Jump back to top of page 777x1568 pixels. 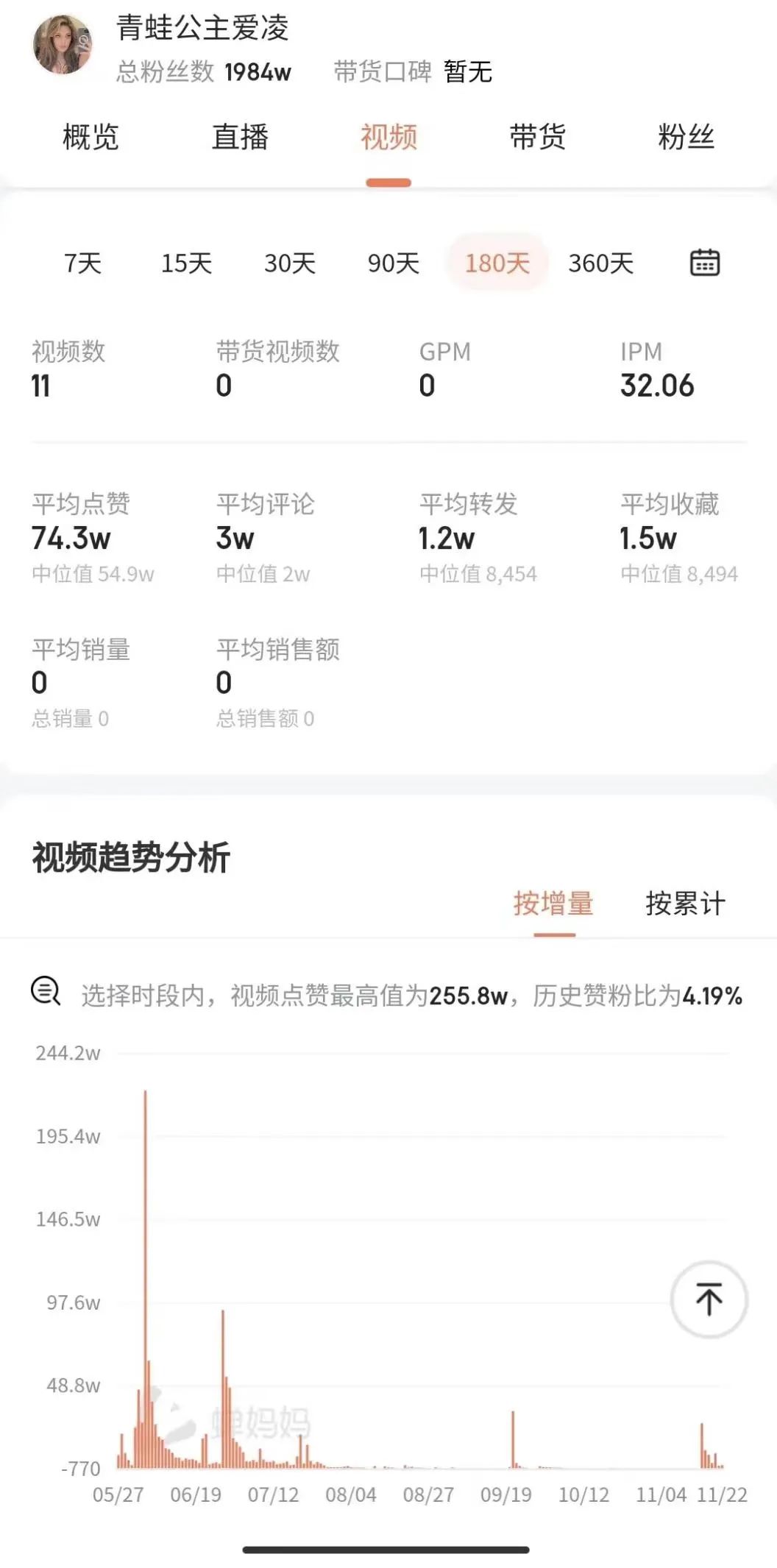point(709,1299)
